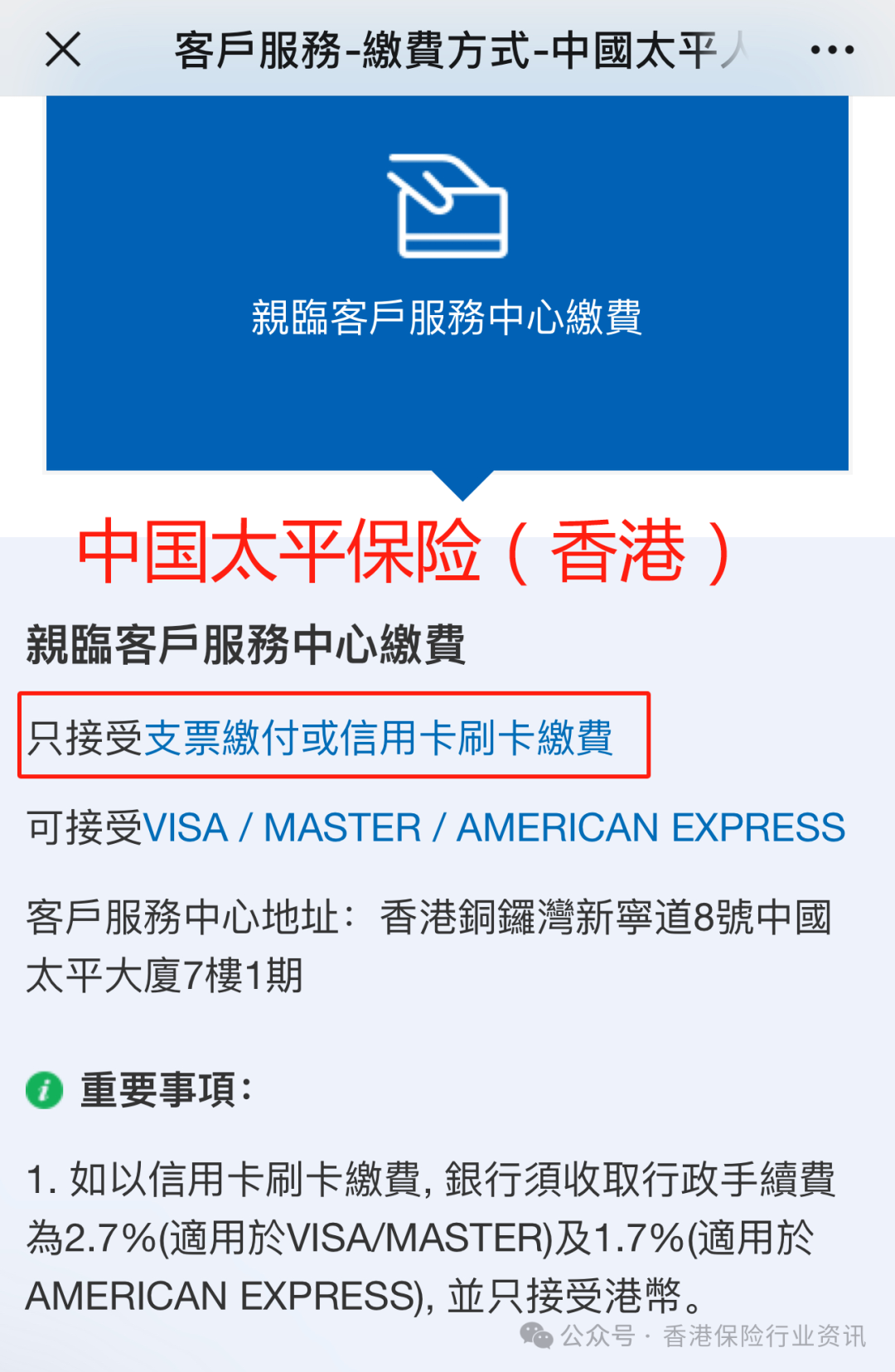Select the 親臨客戶服務中心繳費 payment tile
This screenshot has height=1372, width=895.
[447, 282]
